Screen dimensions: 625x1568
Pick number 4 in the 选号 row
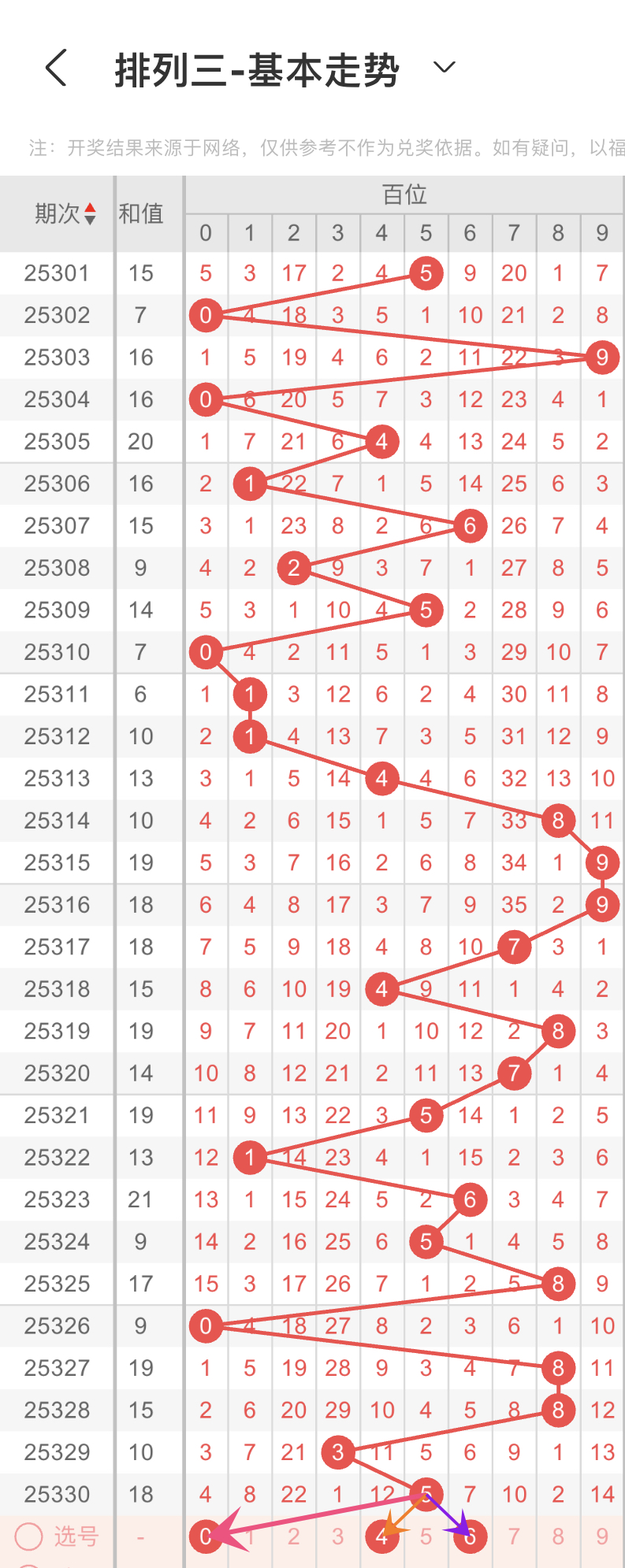pyautogui.click(x=382, y=1536)
